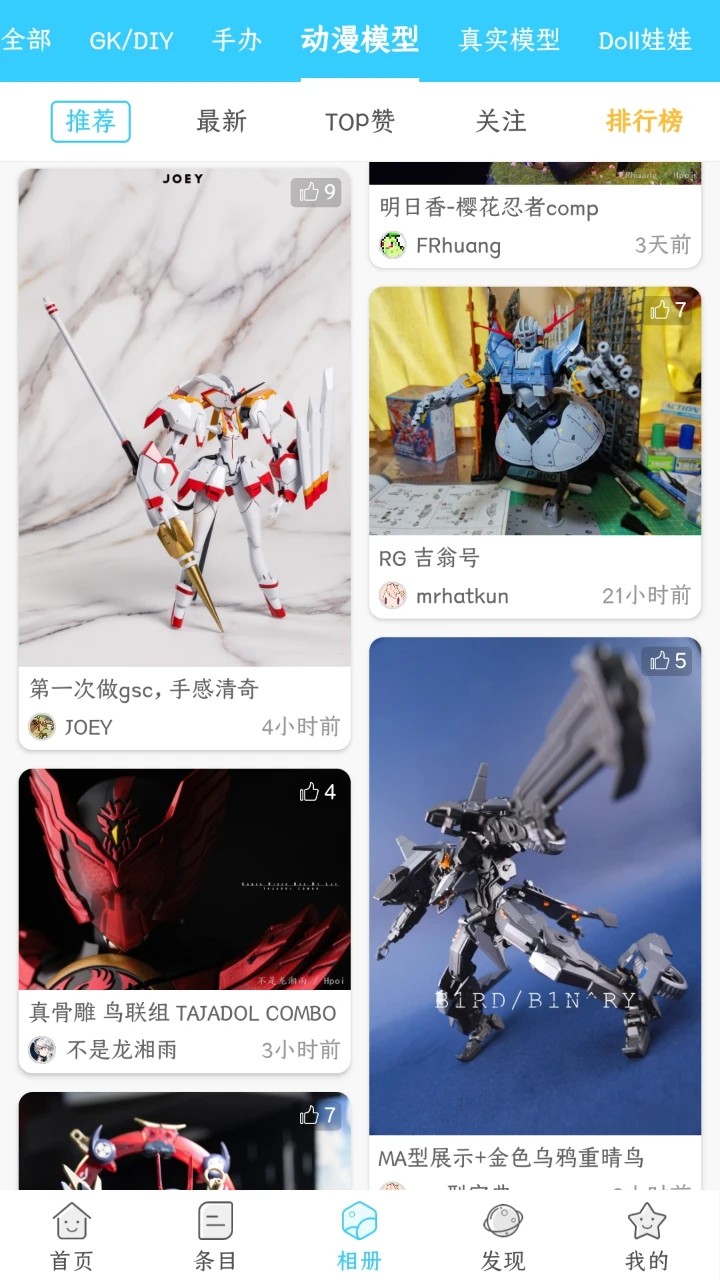Open the 条目 tab
The height and width of the screenshot is (1280, 720).
pos(216,1236)
